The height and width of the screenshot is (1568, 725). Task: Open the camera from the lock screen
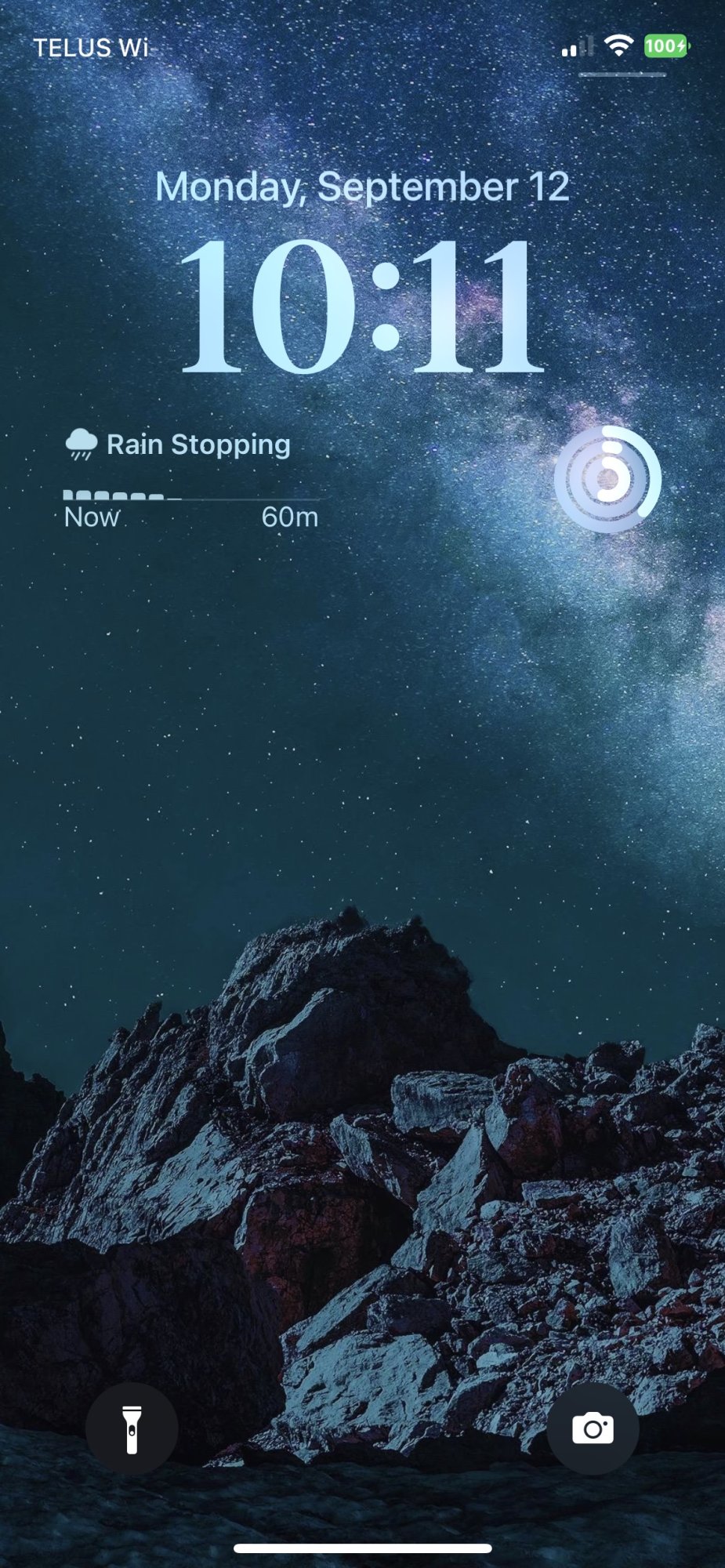click(593, 1428)
